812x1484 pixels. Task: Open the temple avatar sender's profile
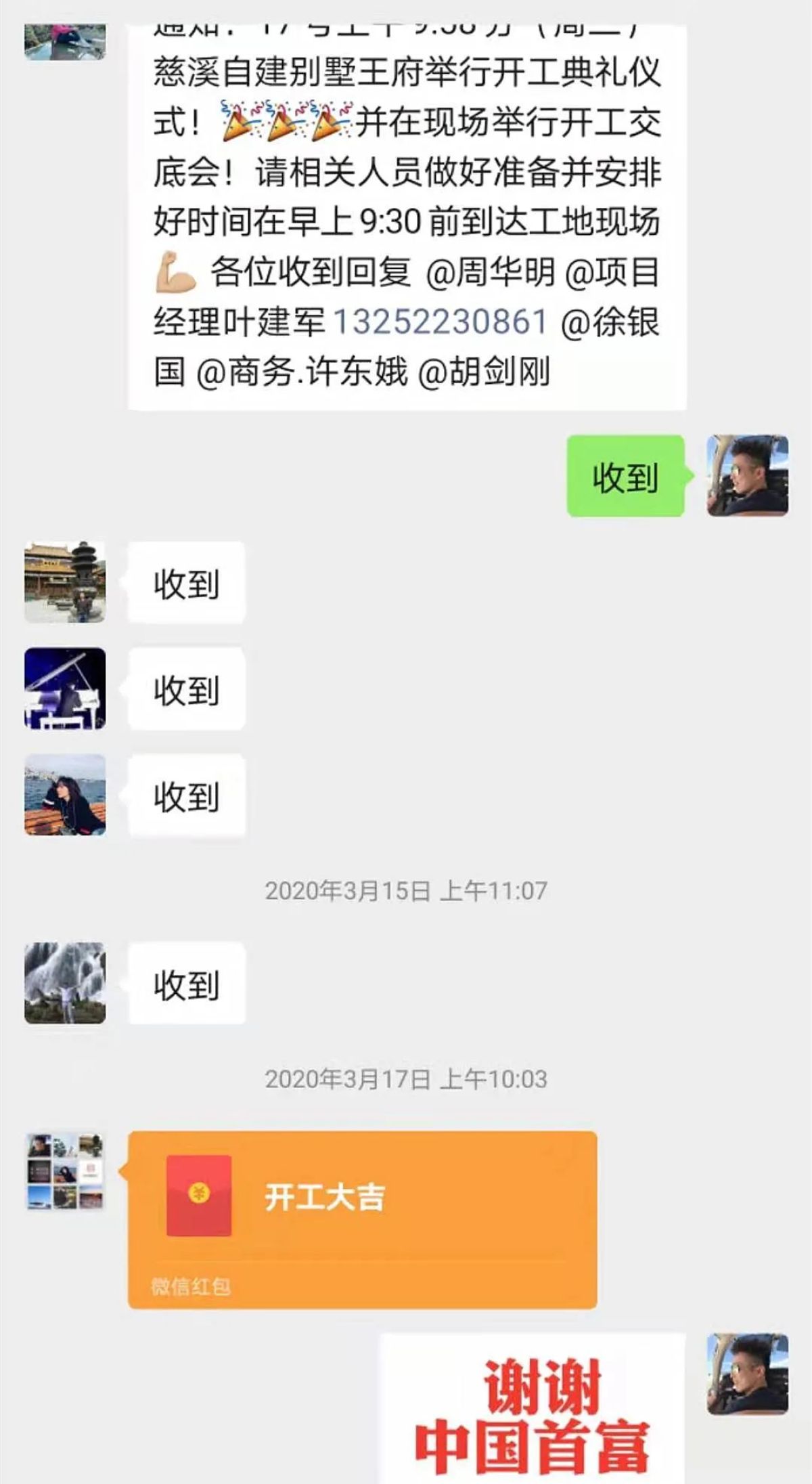pos(65,582)
